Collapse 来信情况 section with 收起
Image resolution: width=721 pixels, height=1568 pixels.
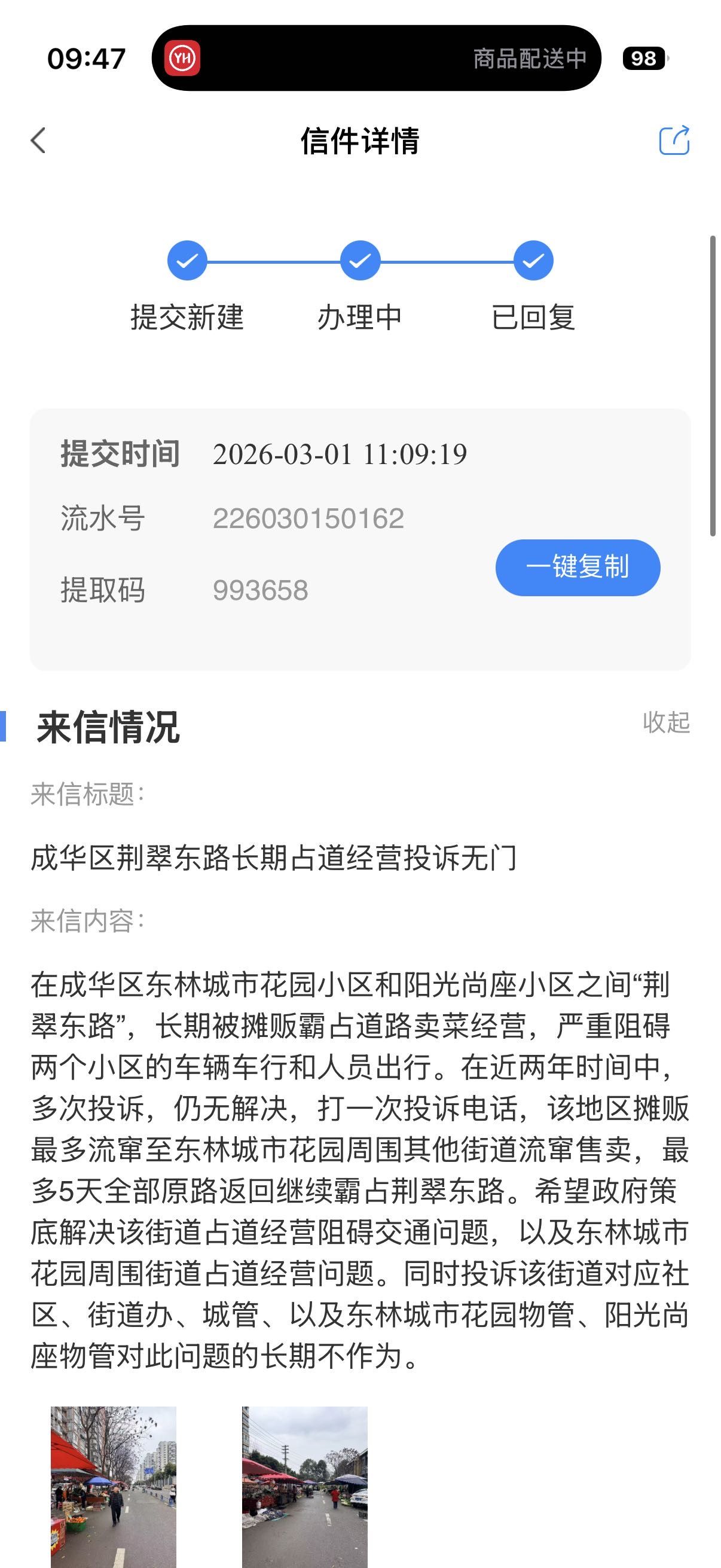665,722
